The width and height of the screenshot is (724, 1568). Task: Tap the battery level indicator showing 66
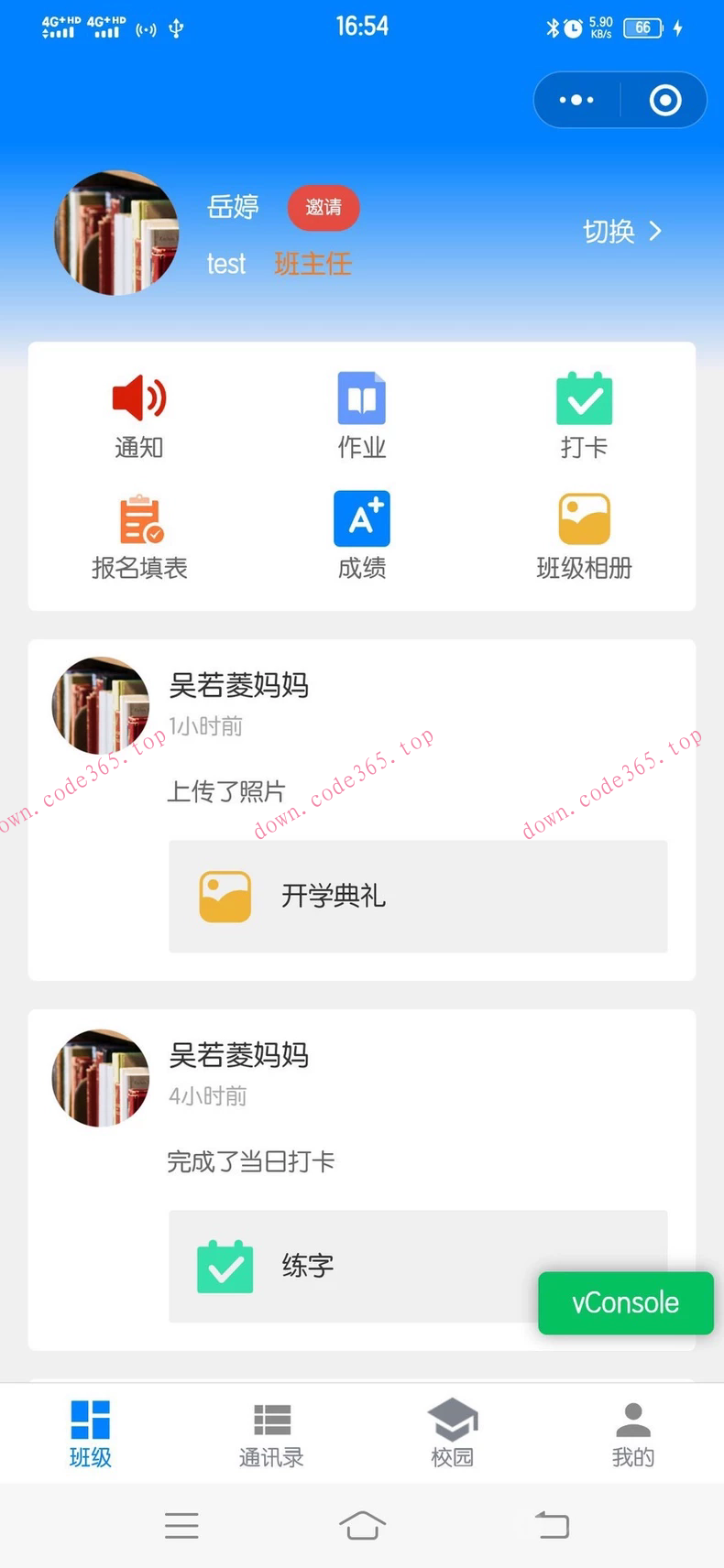point(642,27)
